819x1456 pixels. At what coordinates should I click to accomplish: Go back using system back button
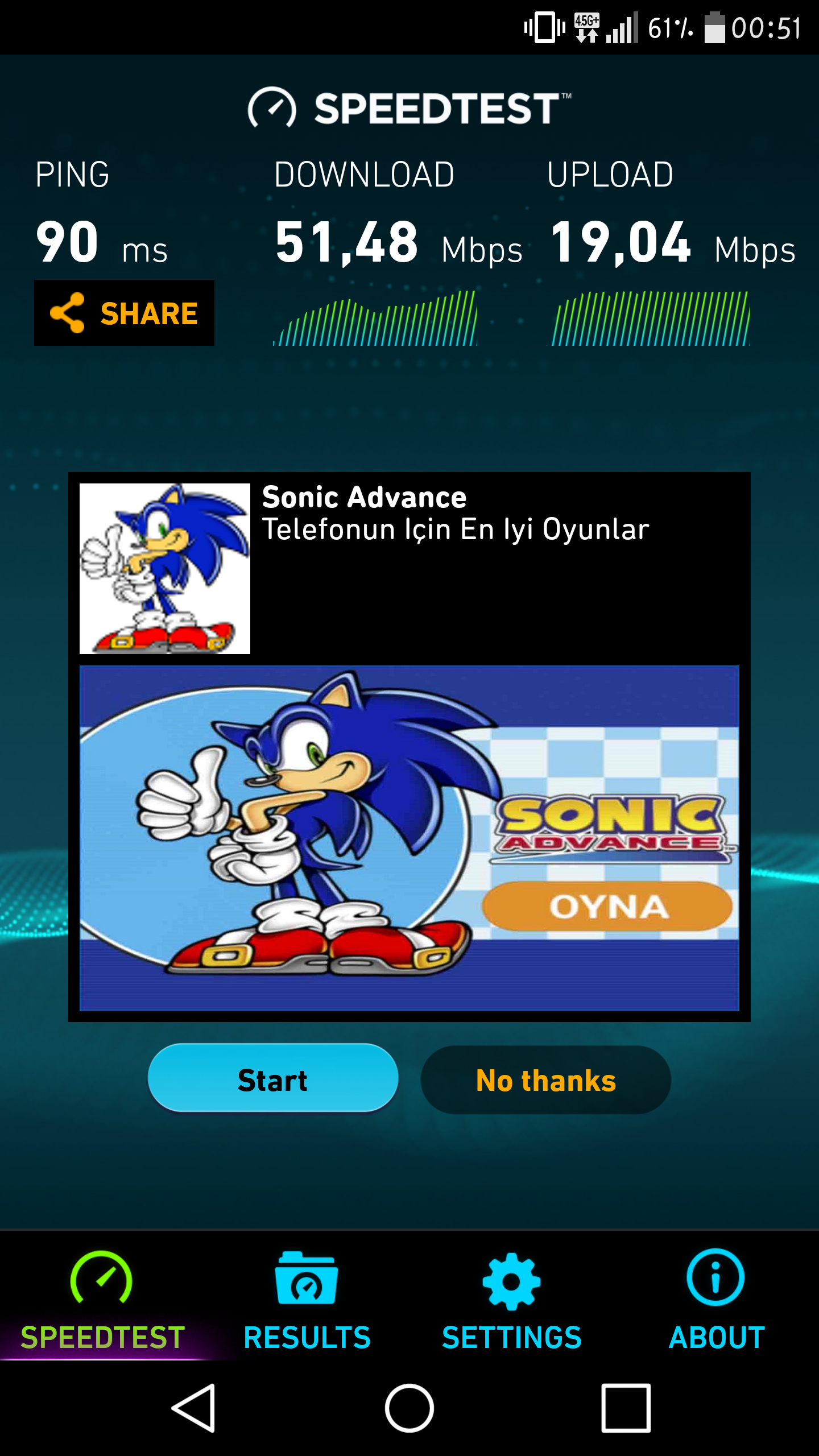pyautogui.click(x=193, y=1408)
